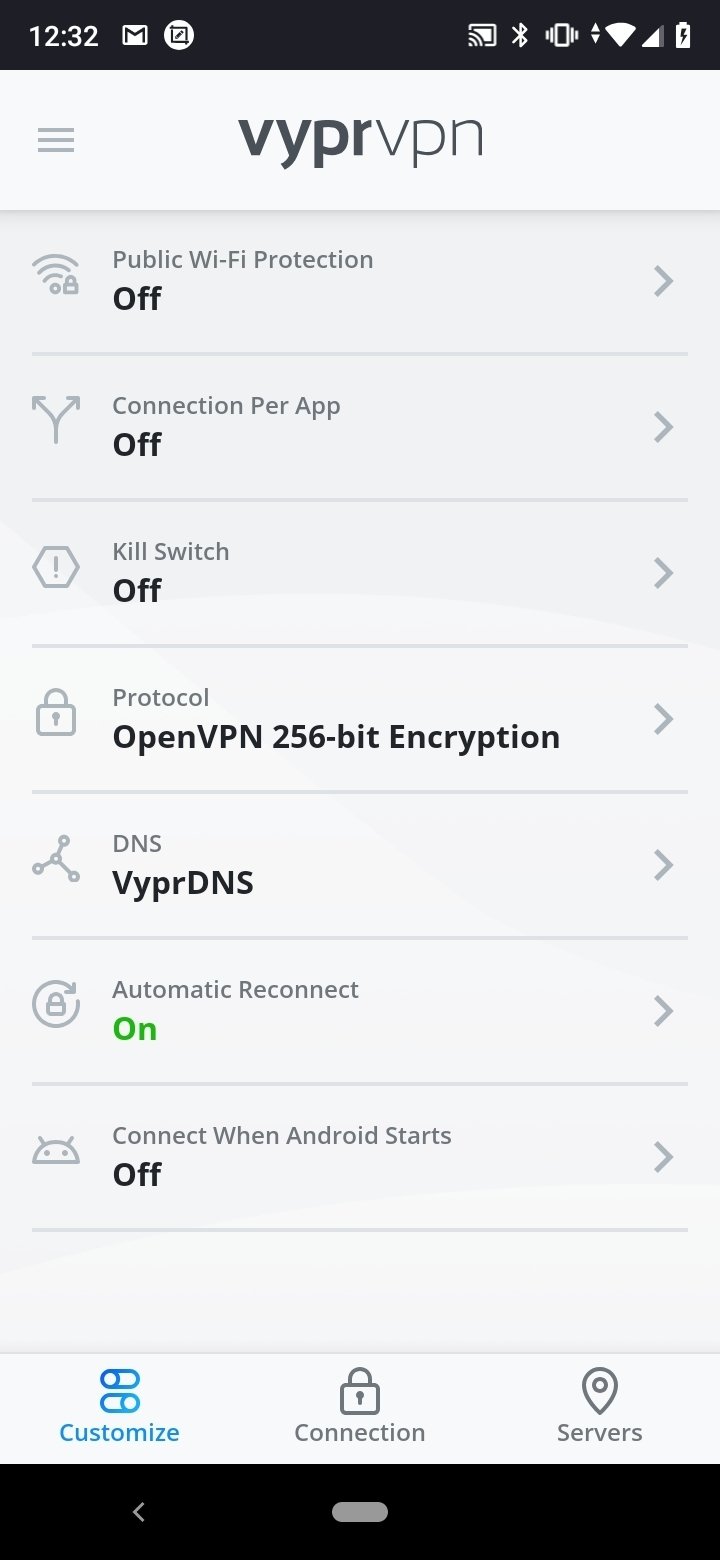
Task: Open Connection Per App settings
Action: tap(360, 427)
